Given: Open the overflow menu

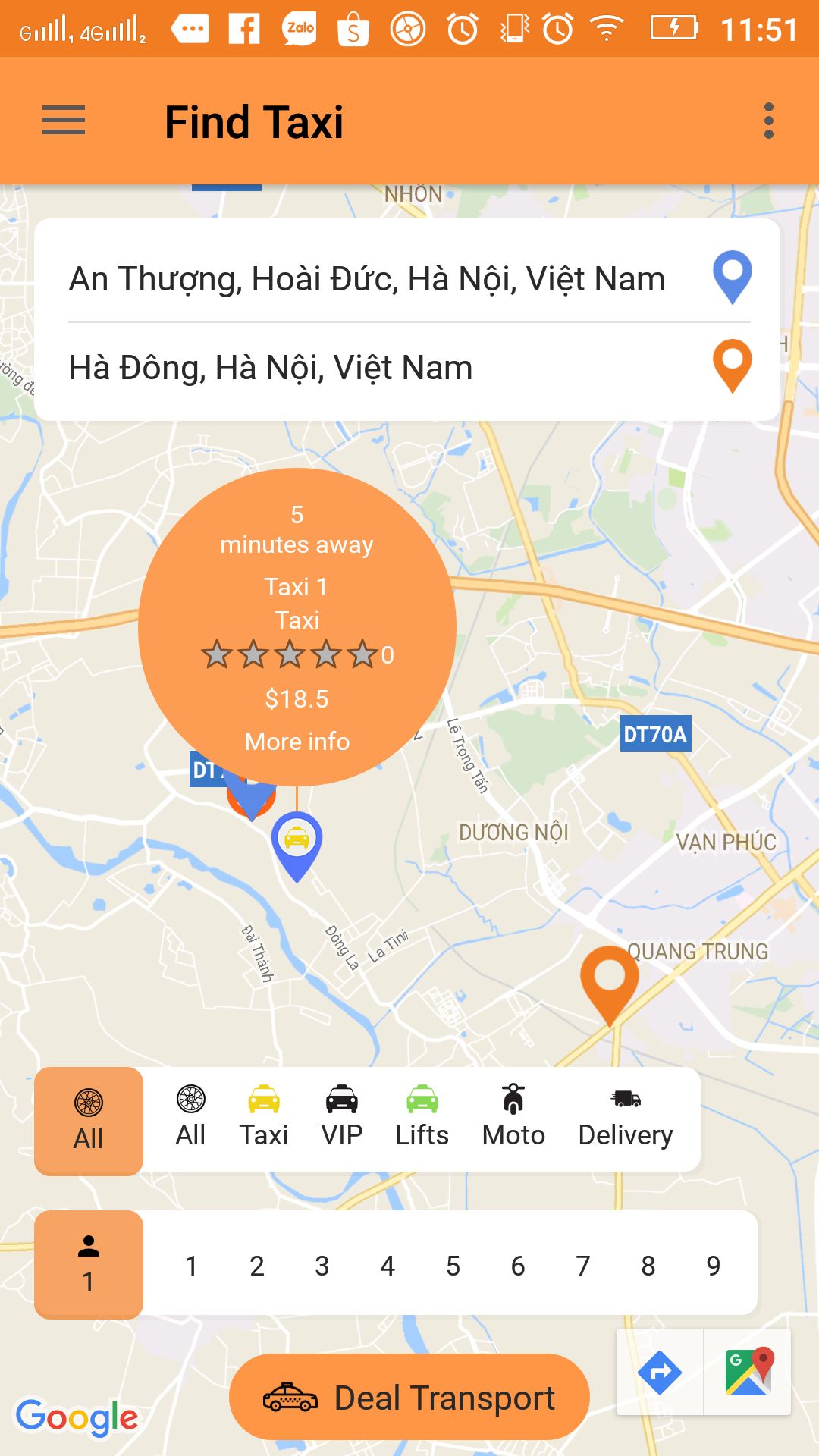Looking at the screenshot, I should click(x=768, y=121).
